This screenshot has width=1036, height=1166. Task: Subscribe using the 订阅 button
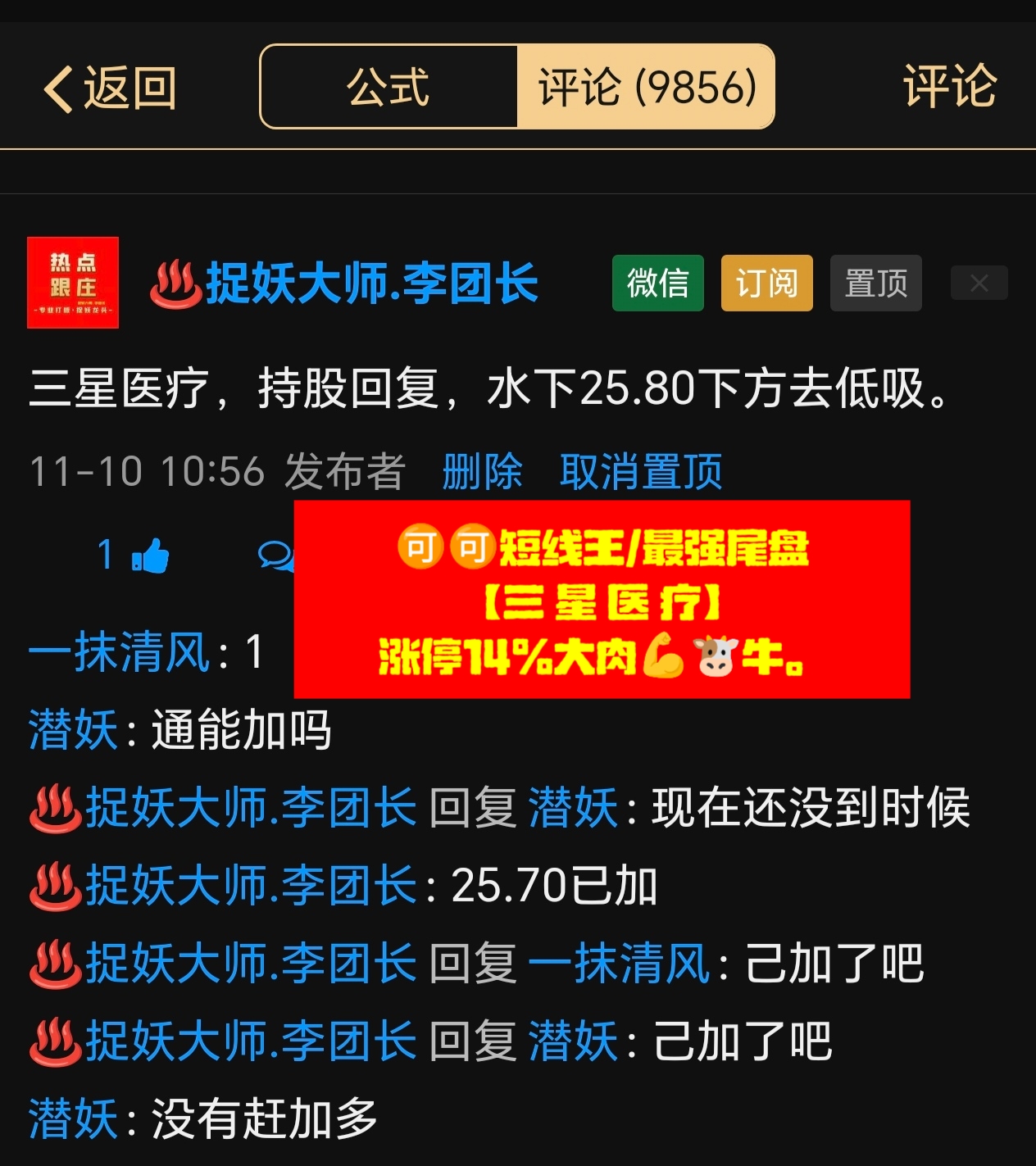click(x=766, y=283)
